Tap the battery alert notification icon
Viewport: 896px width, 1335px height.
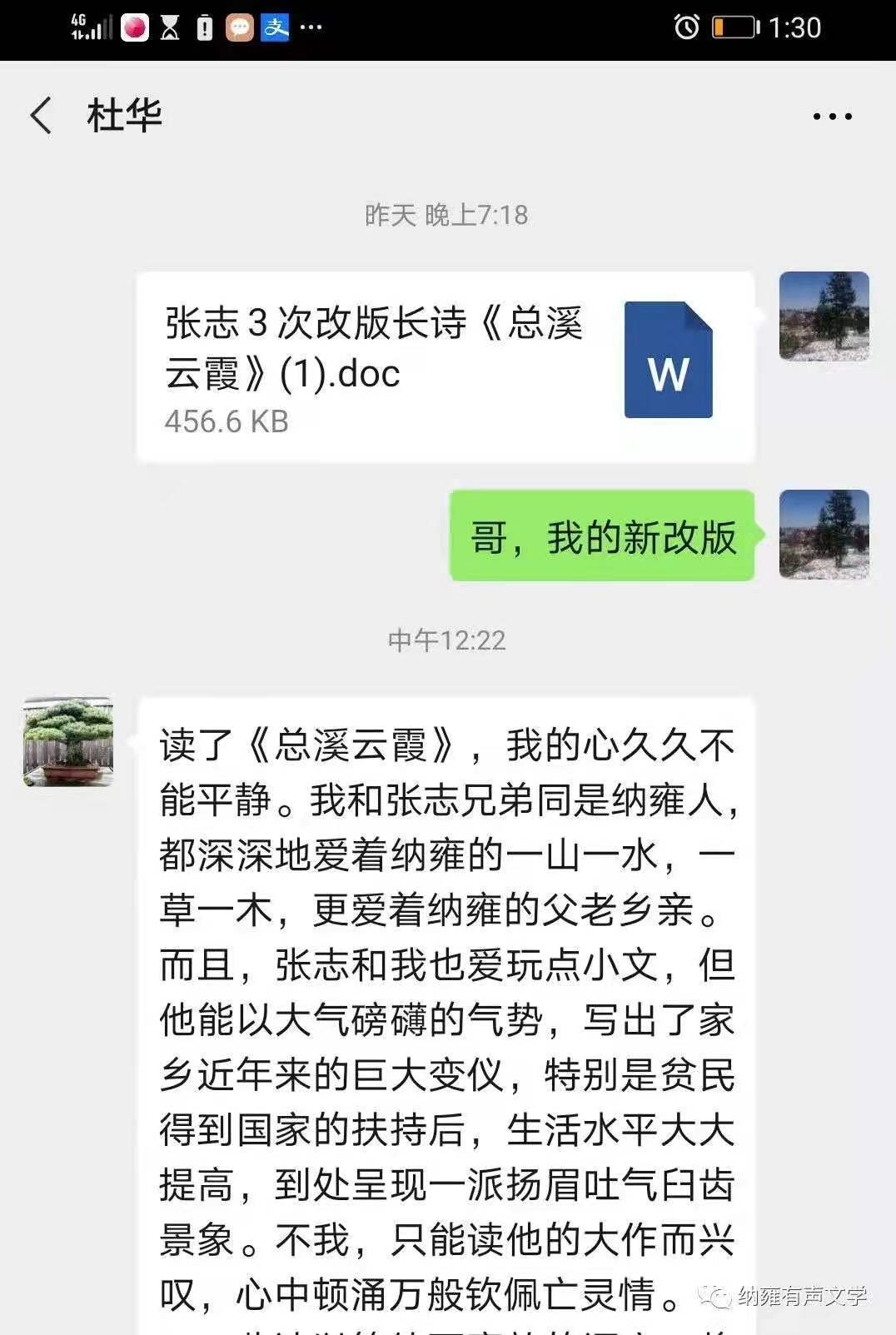click(205, 27)
